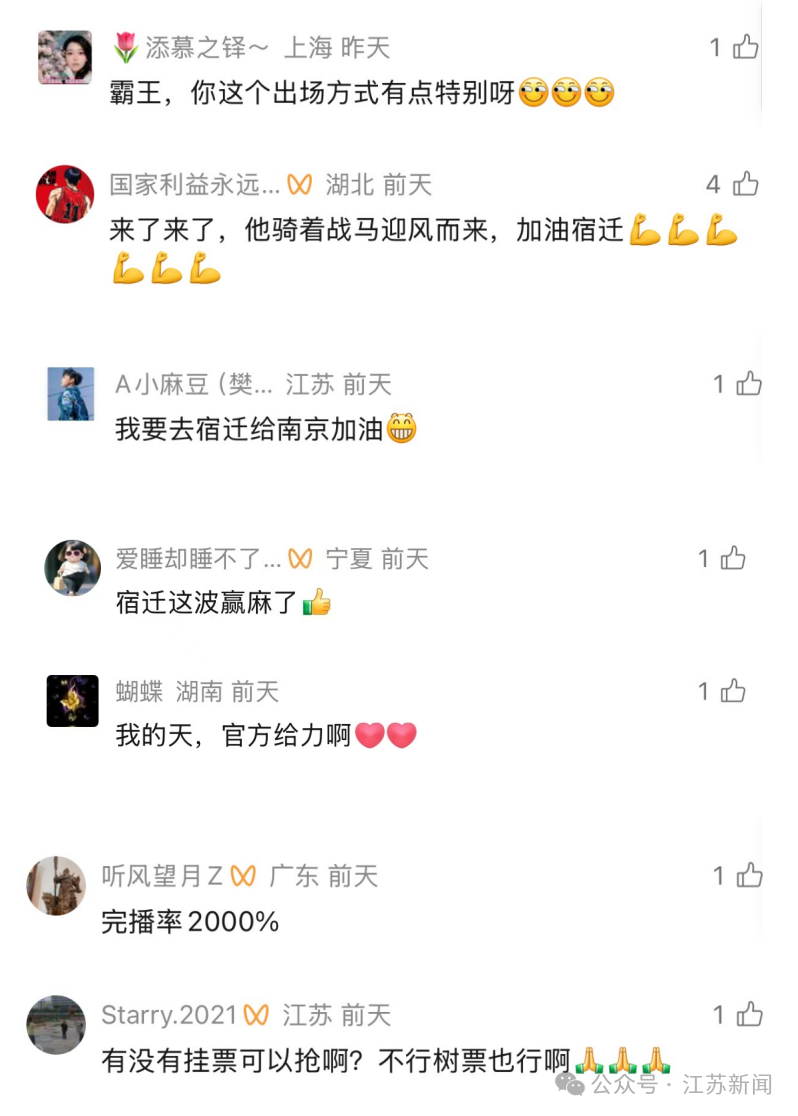
Task: Open 爱睡却睡不了's avatar image
Action: tap(70, 567)
